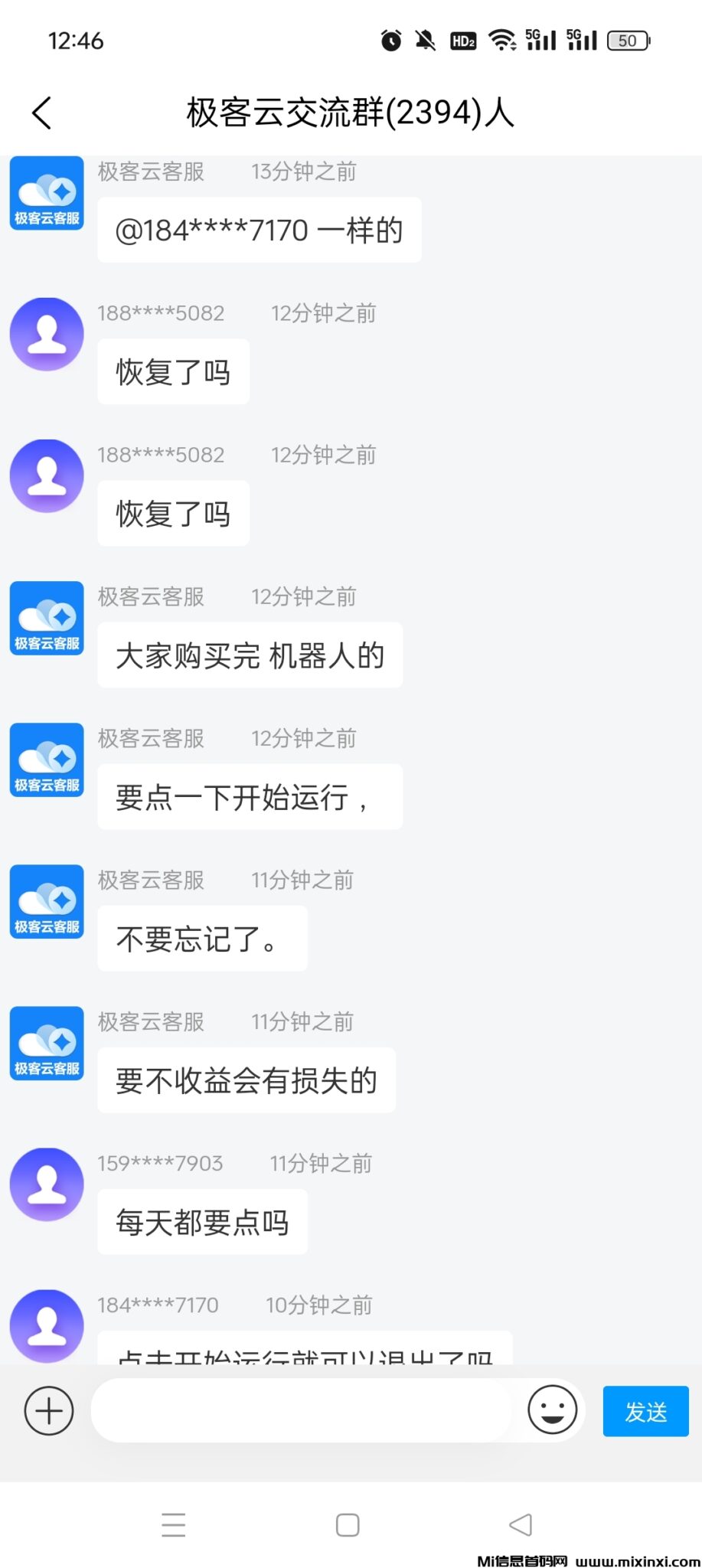This screenshot has width=702, height=1568.
Task: Tap the back arrow to exit the group chat
Action: (x=42, y=111)
